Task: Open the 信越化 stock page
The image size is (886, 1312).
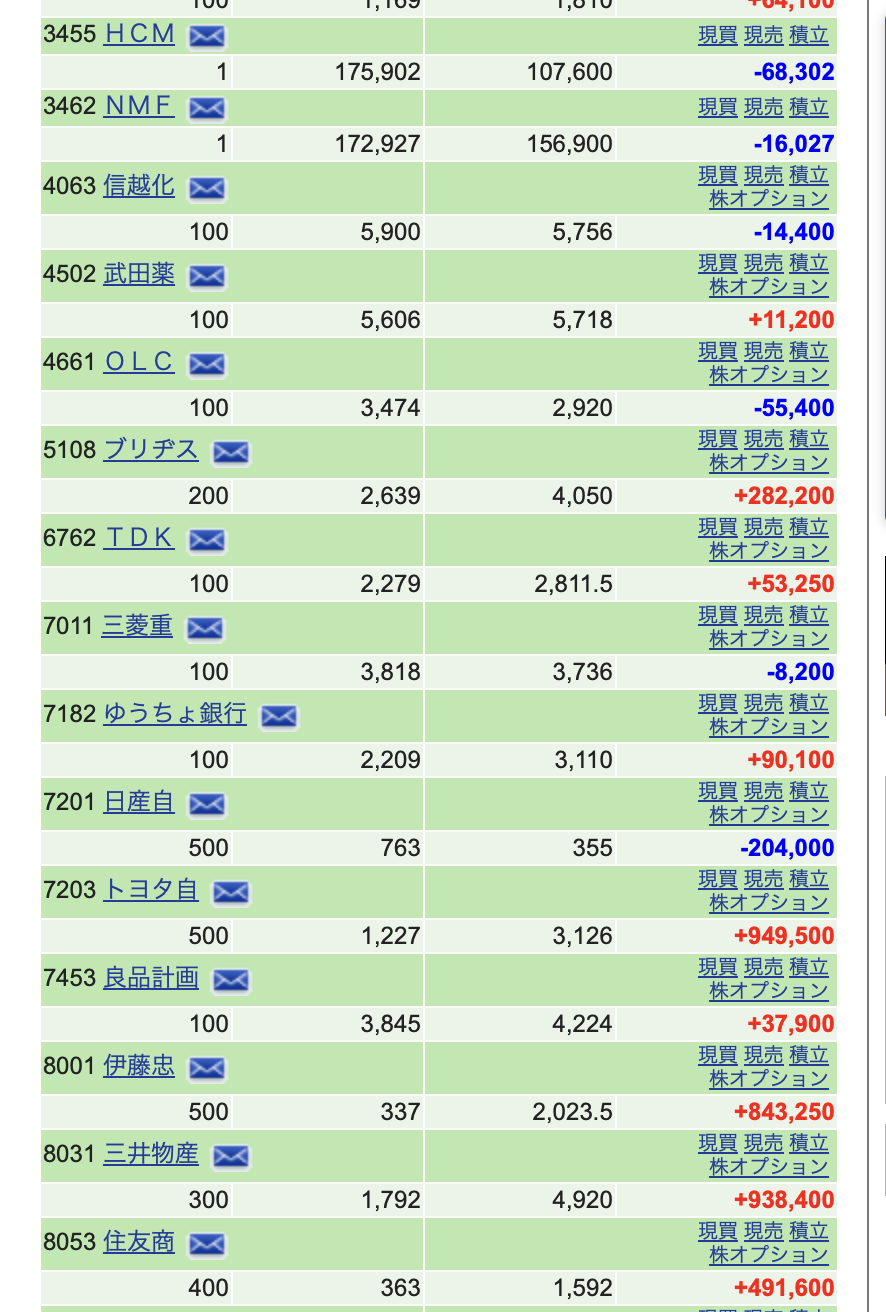Action: 139,186
